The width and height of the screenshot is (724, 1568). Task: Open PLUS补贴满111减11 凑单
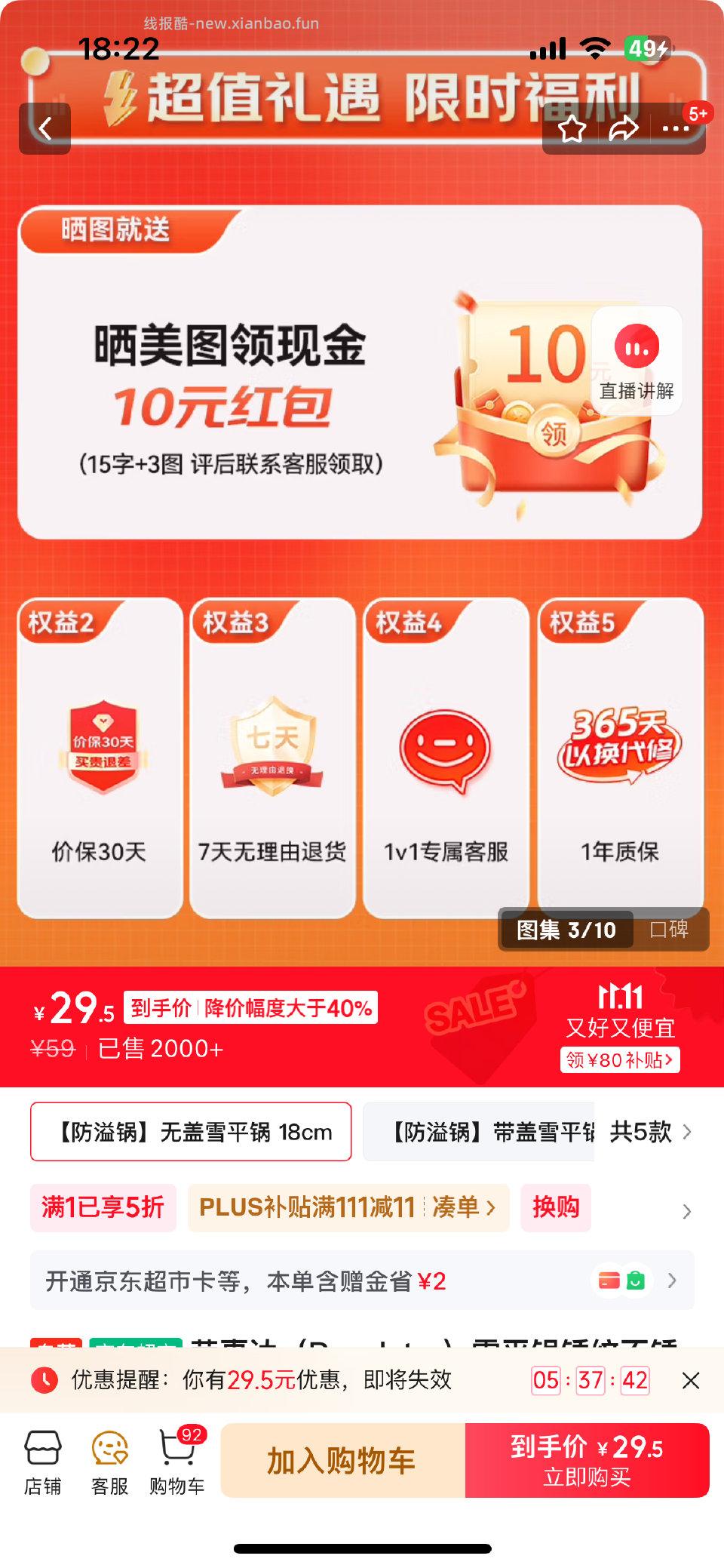(x=348, y=1208)
